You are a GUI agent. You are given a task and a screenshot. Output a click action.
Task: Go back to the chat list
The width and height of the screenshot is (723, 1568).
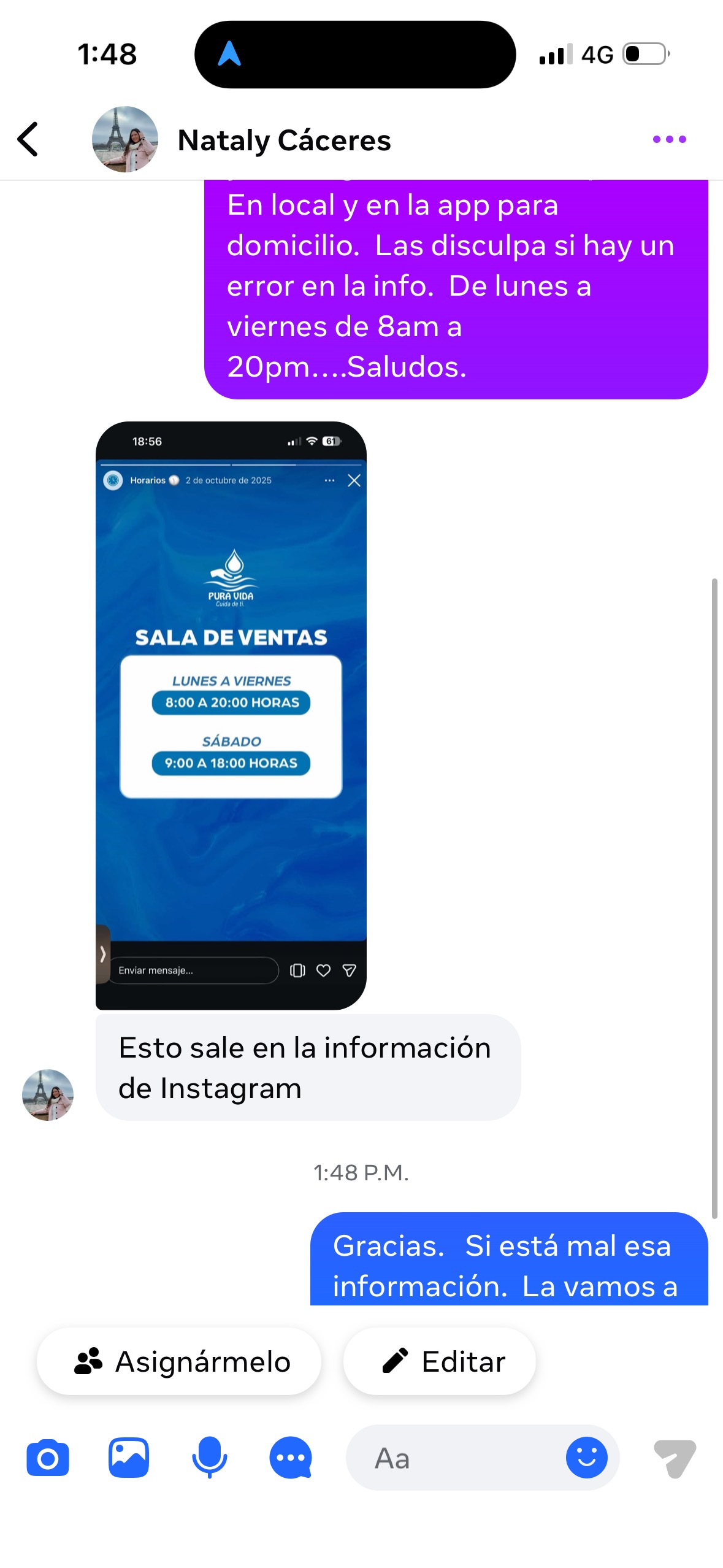pos(28,139)
